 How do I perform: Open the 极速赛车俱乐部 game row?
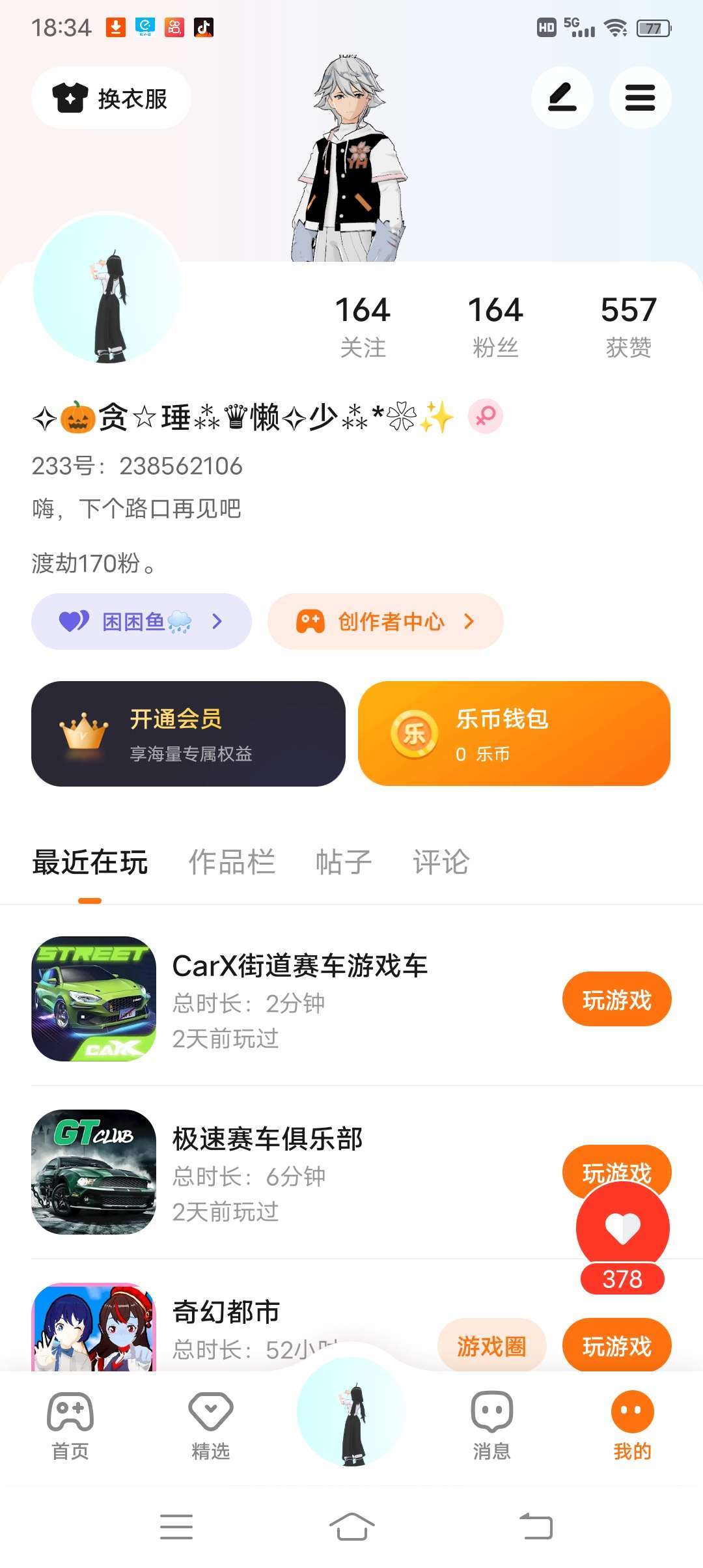pos(267,1172)
